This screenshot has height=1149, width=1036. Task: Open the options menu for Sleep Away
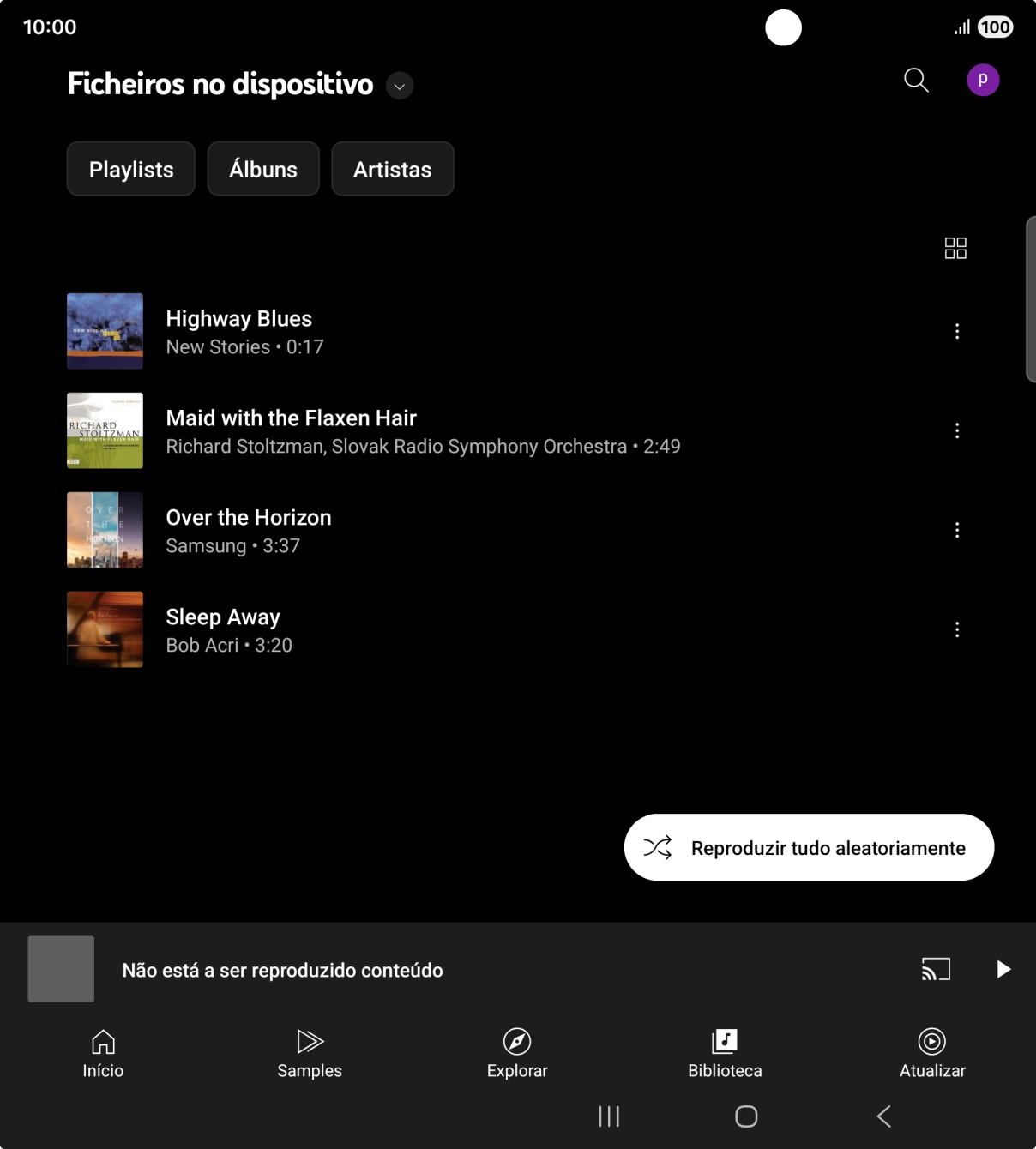click(x=956, y=629)
